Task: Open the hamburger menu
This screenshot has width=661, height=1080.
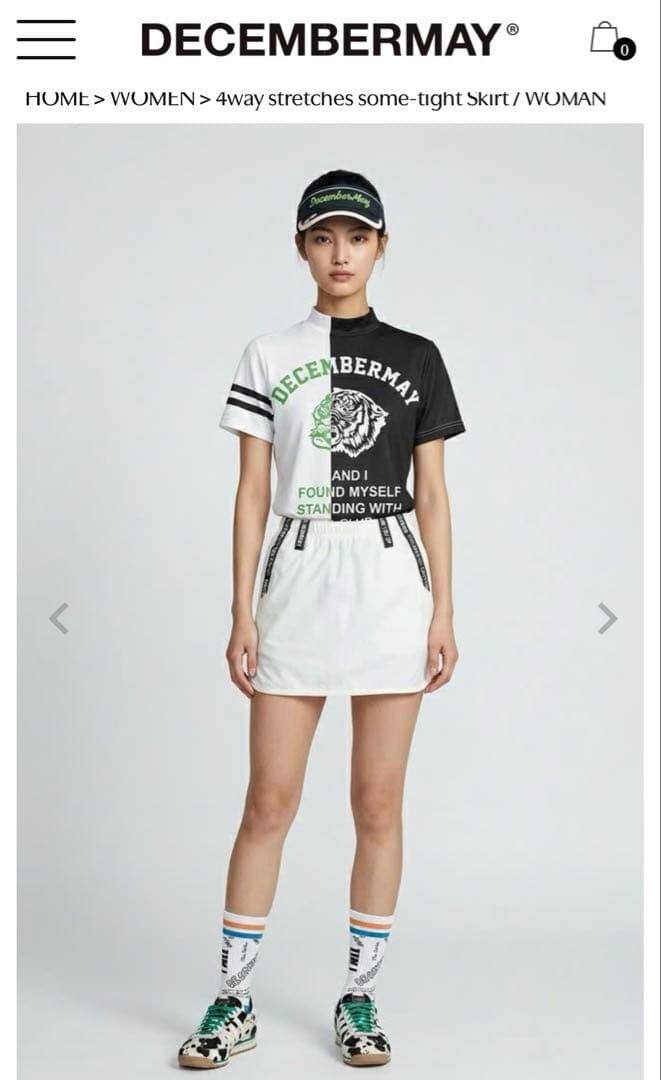Action: 46,40
